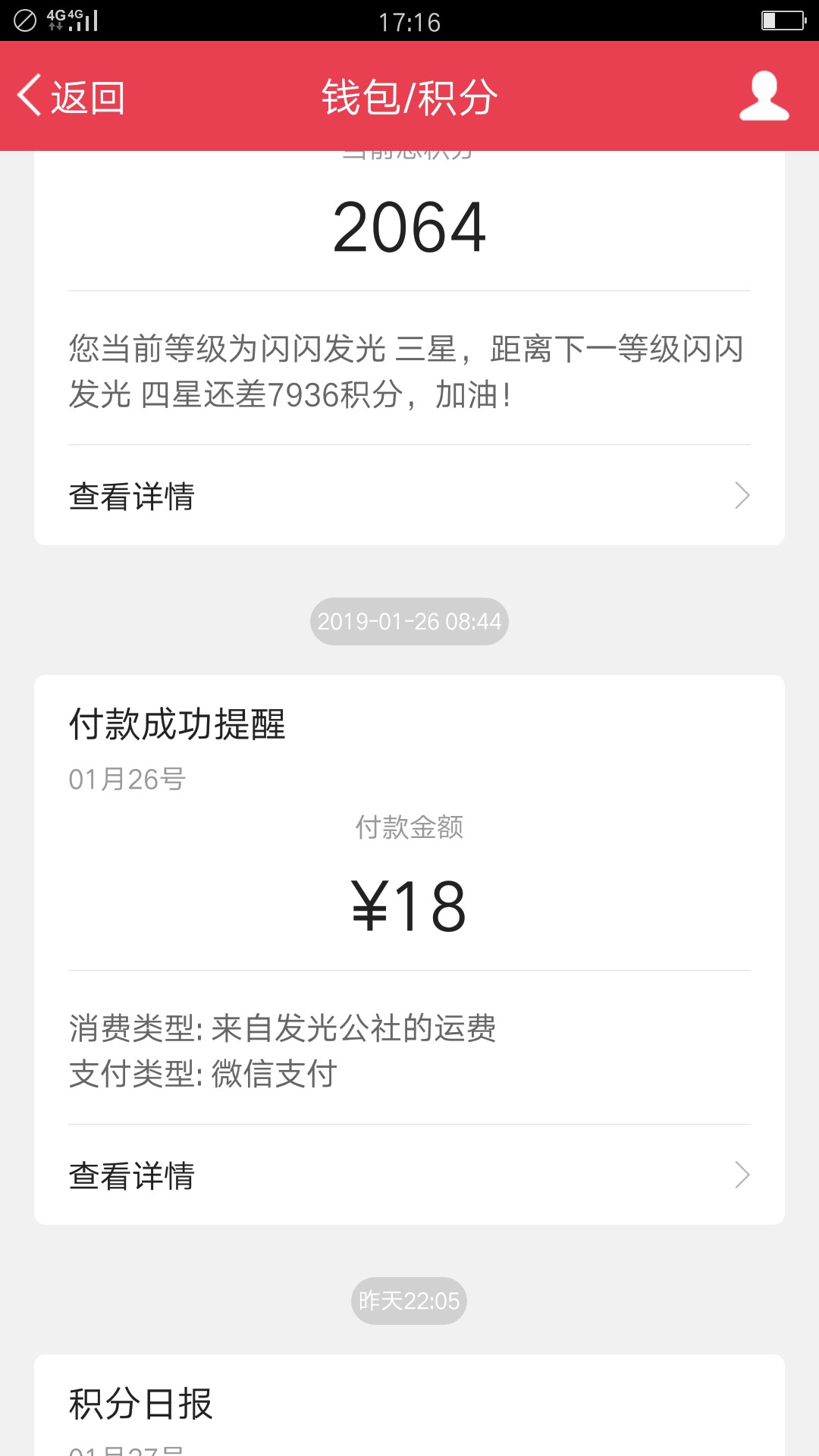The image size is (819, 1456).
Task: Open the 付款成功提醒 payment card
Action: coord(409,949)
